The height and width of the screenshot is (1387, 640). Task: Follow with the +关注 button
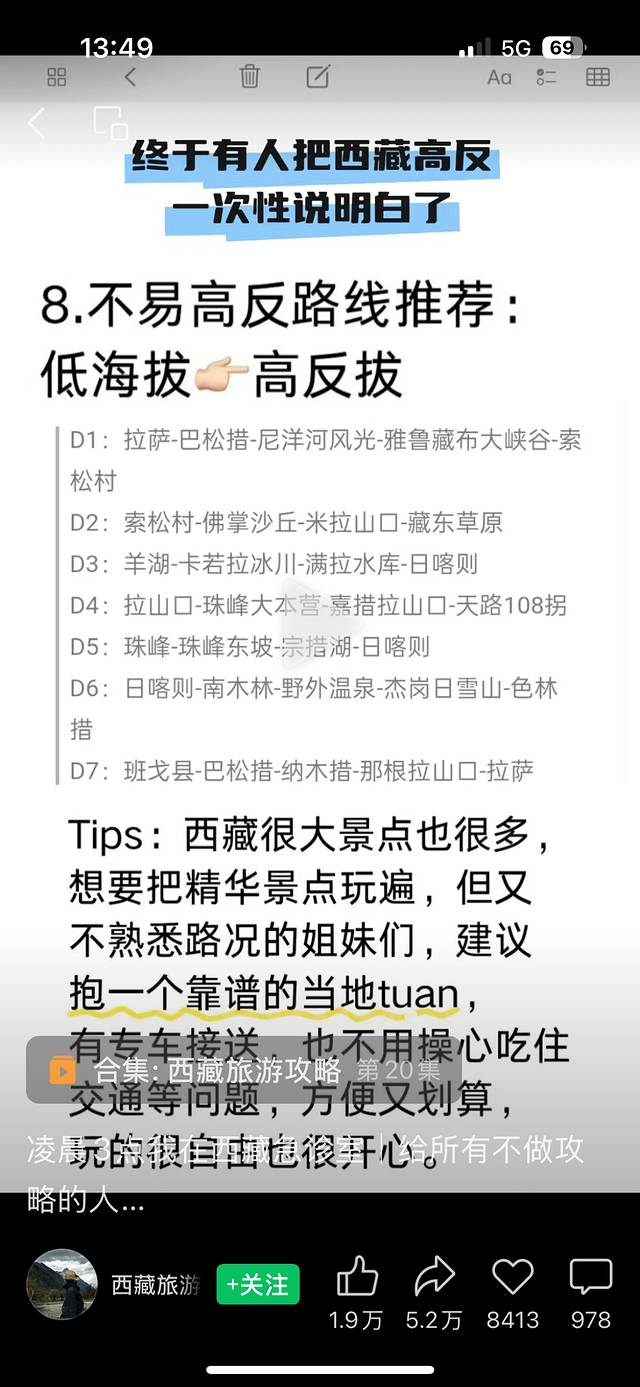pos(258,1285)
